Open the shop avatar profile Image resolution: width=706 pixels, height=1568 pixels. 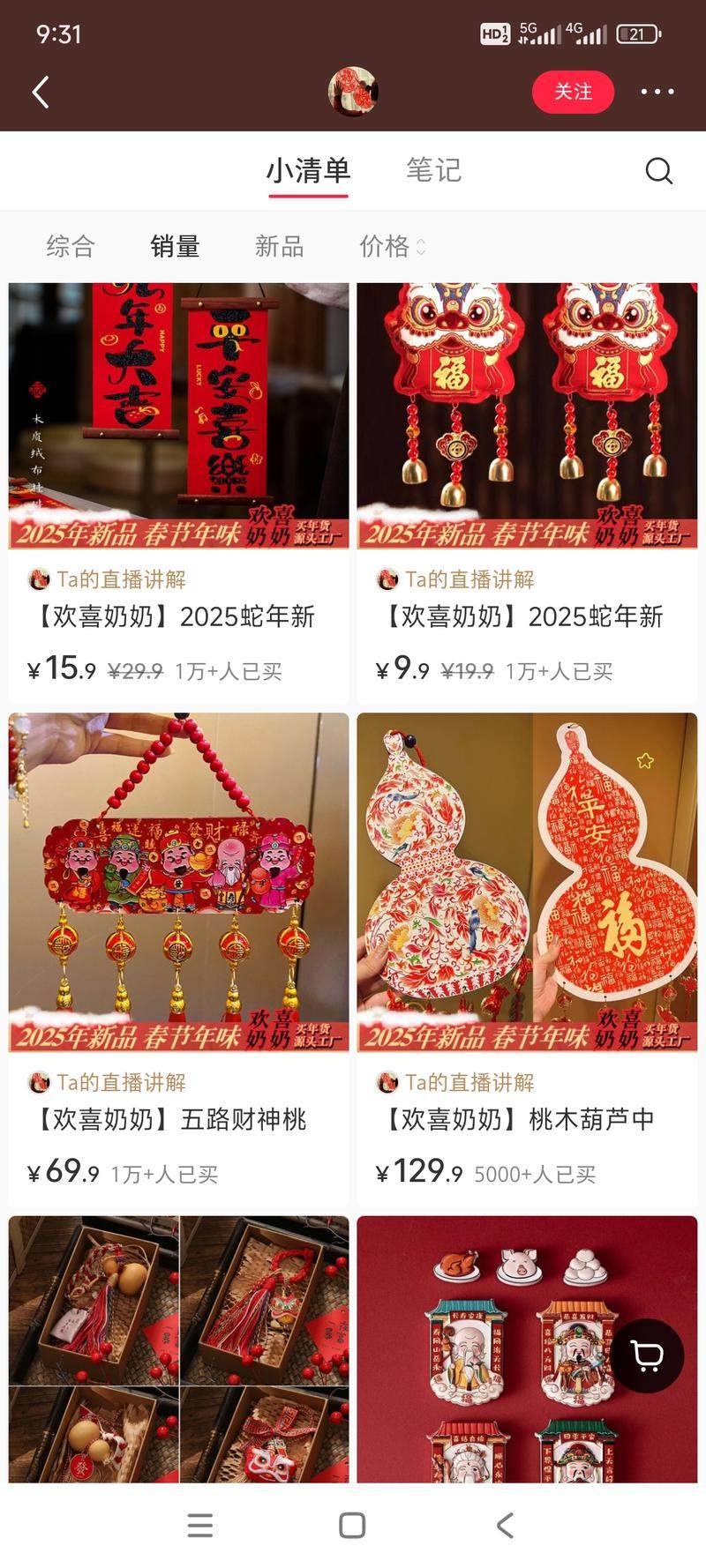(353, 91)
